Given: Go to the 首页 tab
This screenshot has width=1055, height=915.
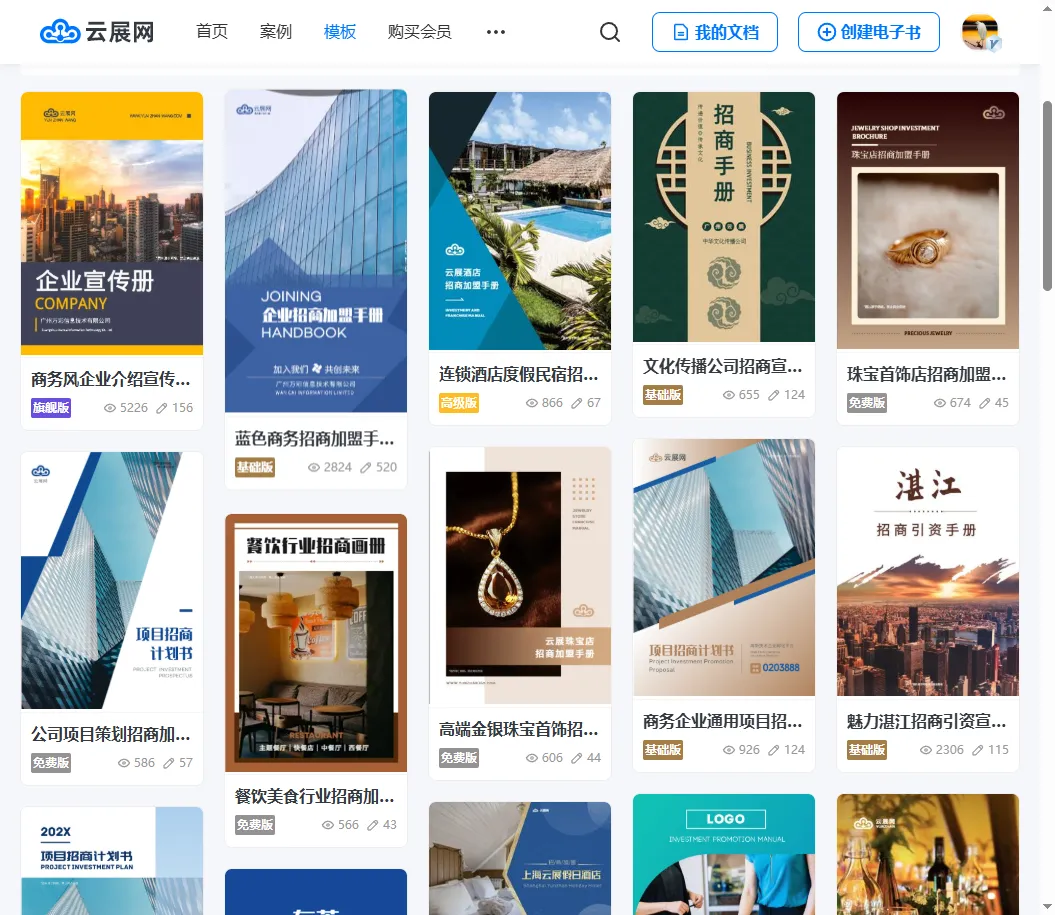Looking at the screenshot, I should [212, 32].
